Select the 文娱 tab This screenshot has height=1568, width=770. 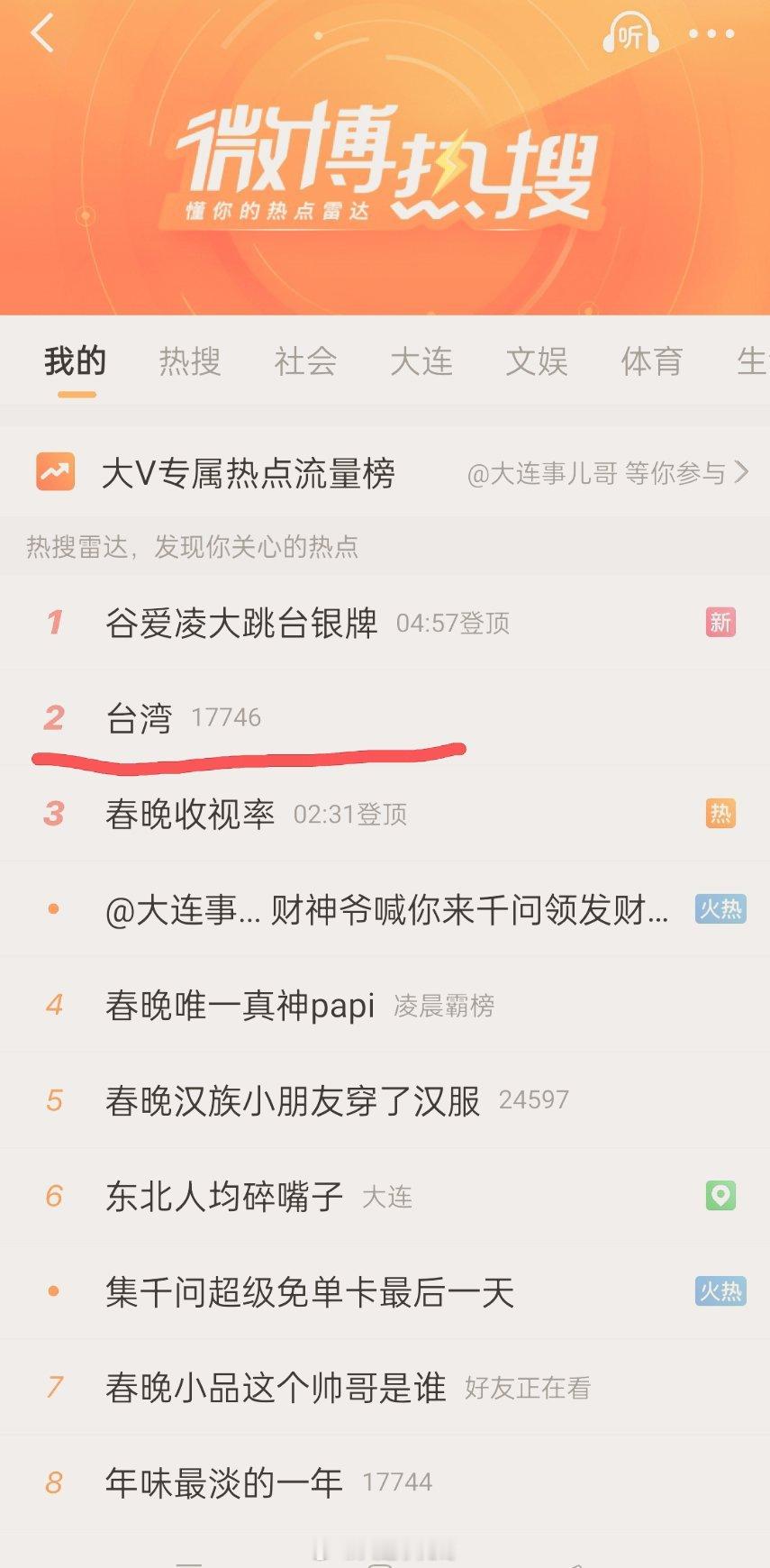click(x=537, y=360)
